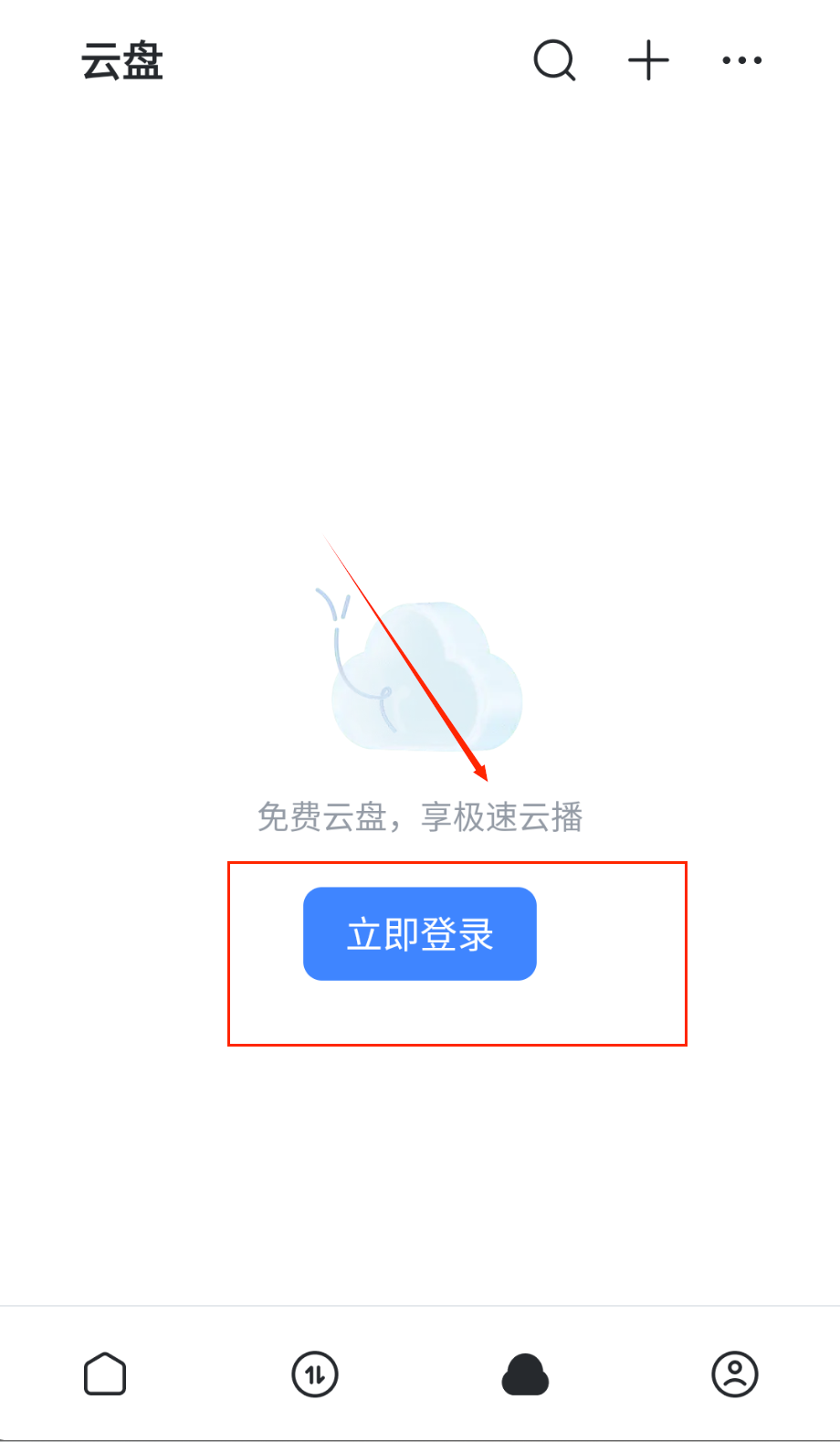Open the transfer list tab
This screenshot has width=840, height=1442.
tap(315, 1374)
